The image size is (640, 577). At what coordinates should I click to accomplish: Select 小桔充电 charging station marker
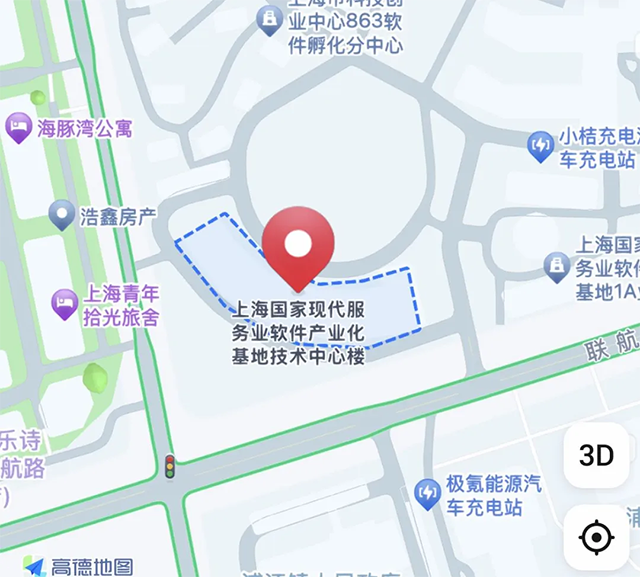click(x=541, y=148)
